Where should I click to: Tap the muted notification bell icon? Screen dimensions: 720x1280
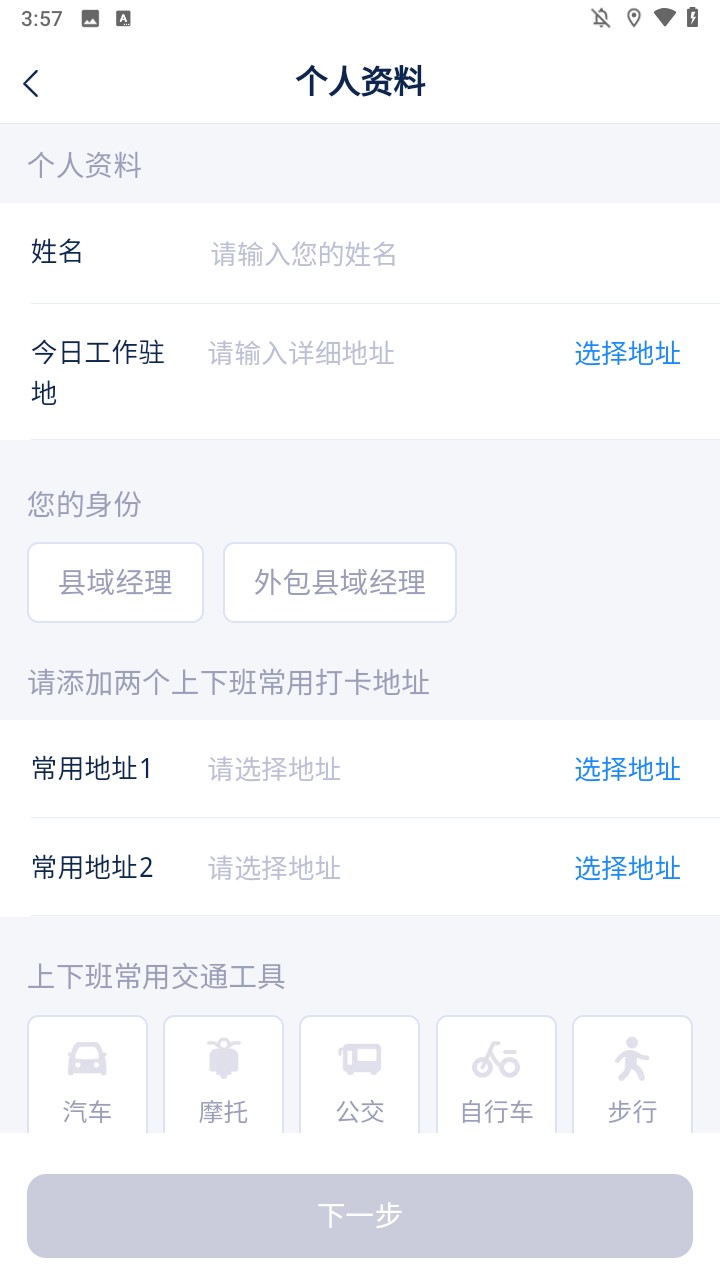pyautogui.click(x=599, y=17)
